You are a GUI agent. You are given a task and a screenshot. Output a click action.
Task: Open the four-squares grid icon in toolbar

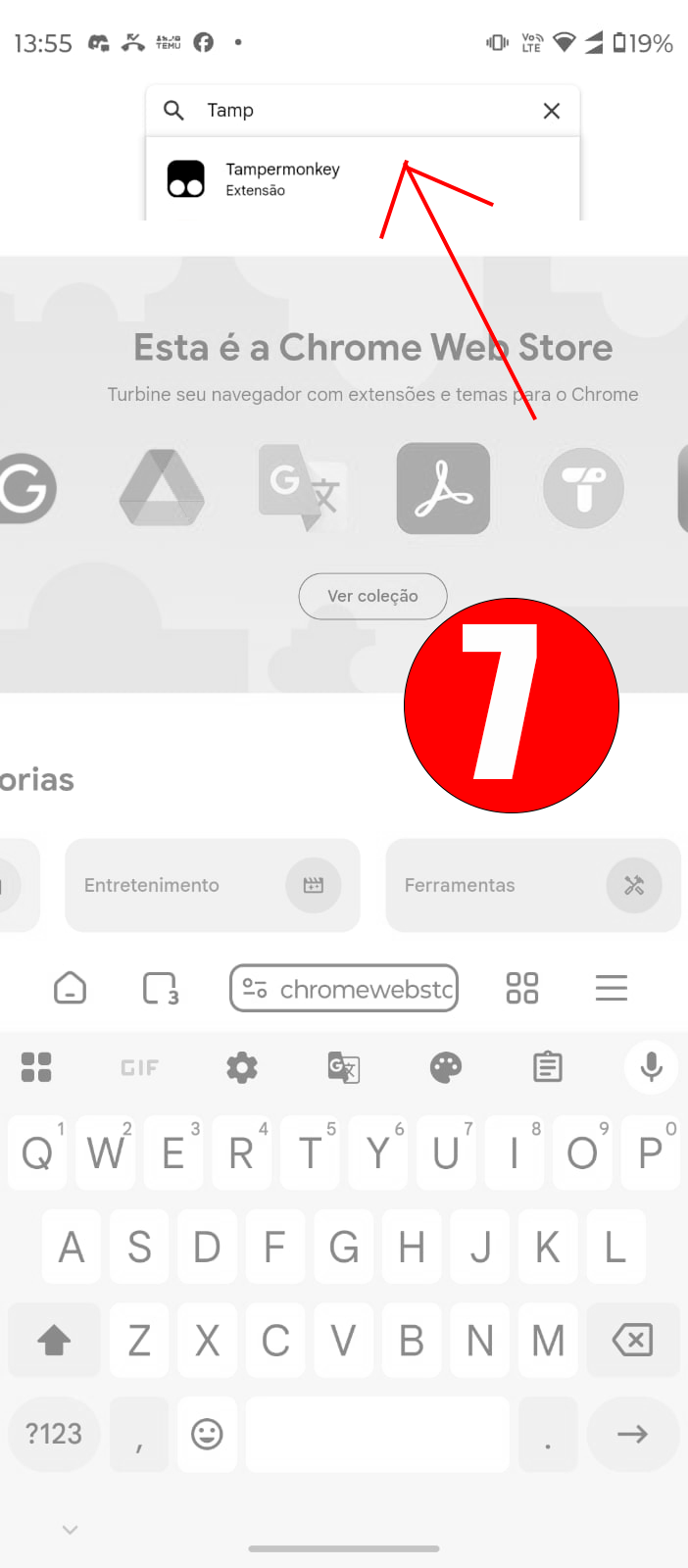pyautogui.click(x=521, y=988)
